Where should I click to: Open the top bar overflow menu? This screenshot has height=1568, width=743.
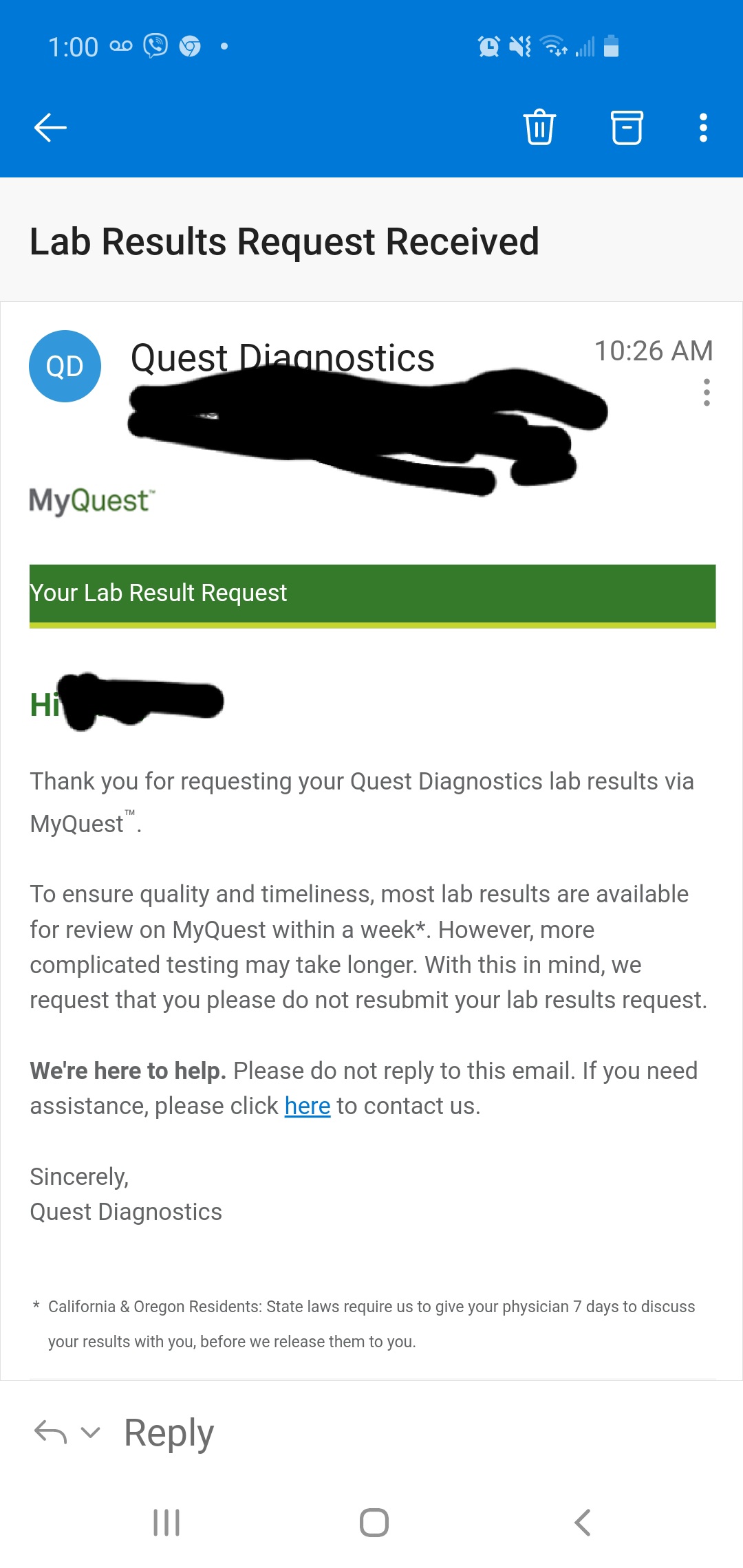703,128
